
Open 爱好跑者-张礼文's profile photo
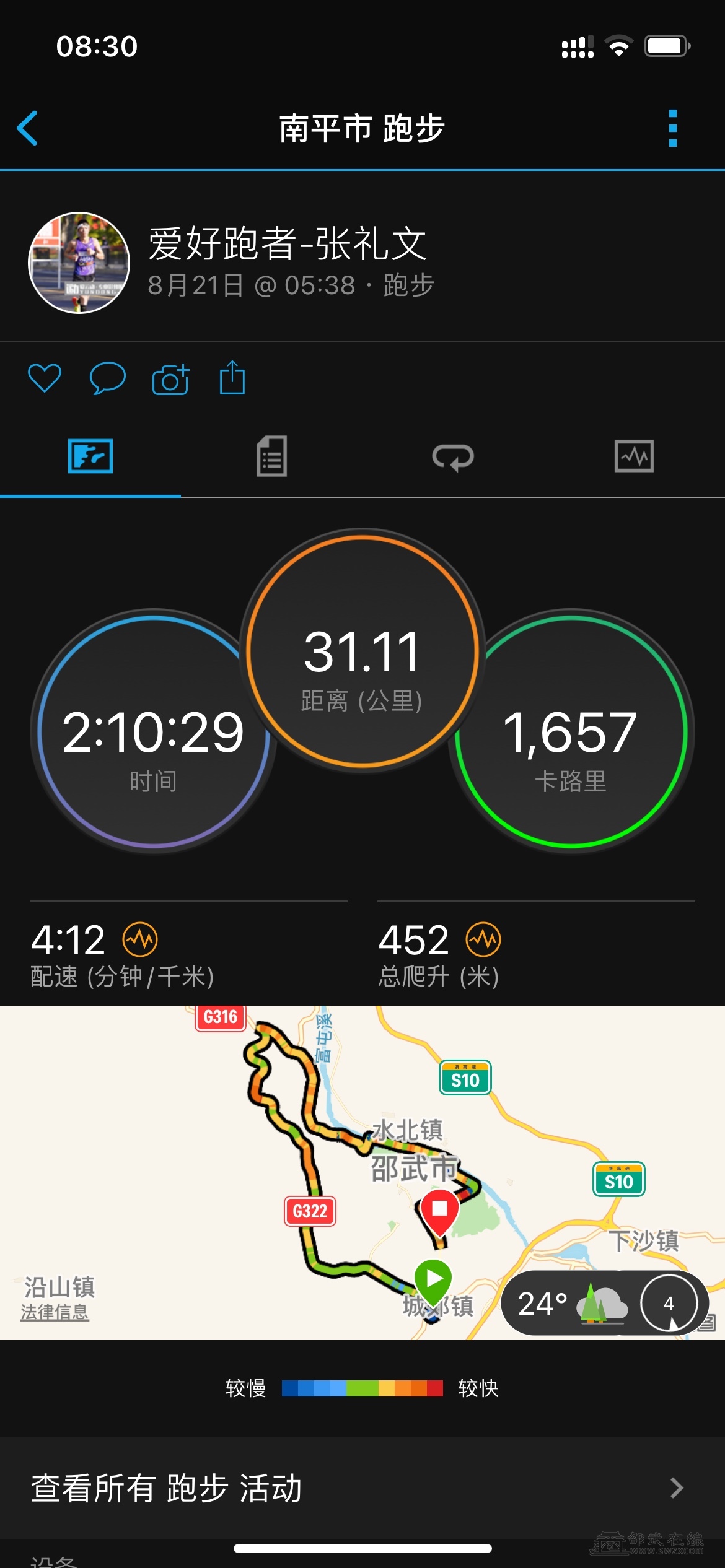(x=79, y=263)
